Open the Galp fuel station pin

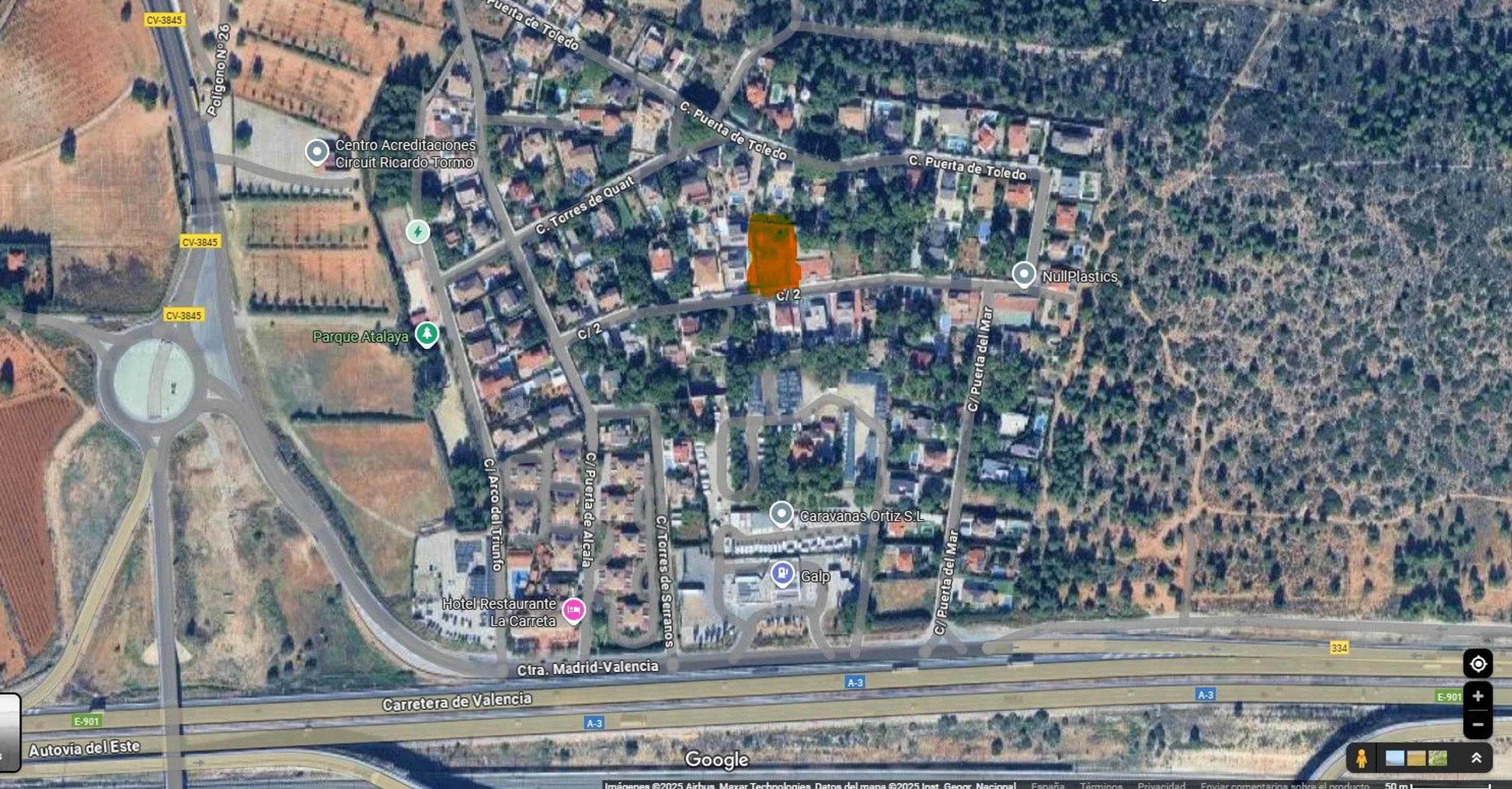(782, 573)
